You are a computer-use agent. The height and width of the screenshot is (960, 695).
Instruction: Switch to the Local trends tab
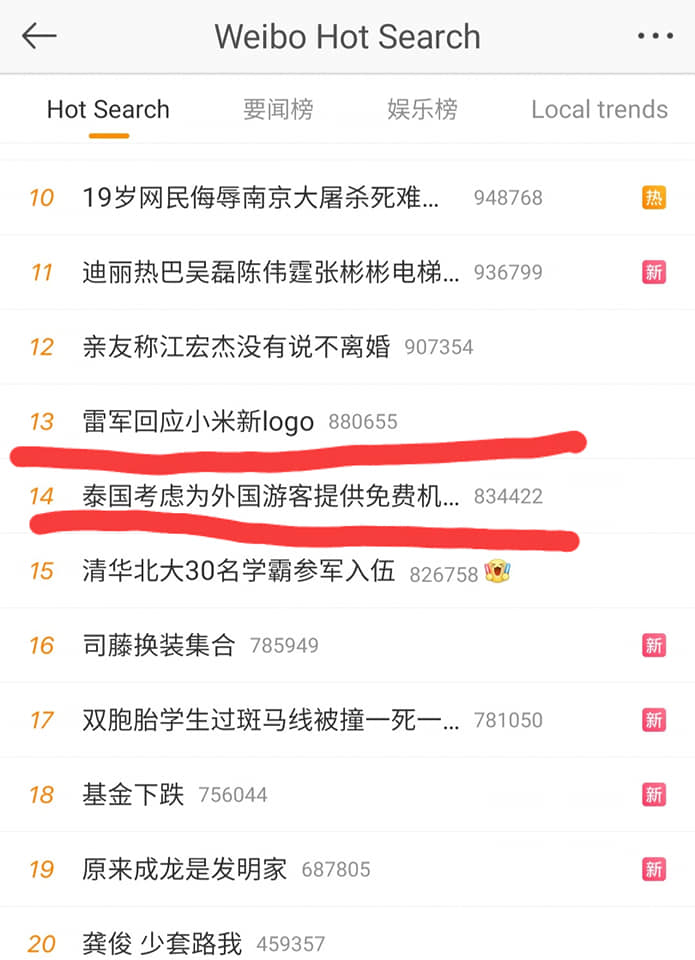tap(599, 109)
